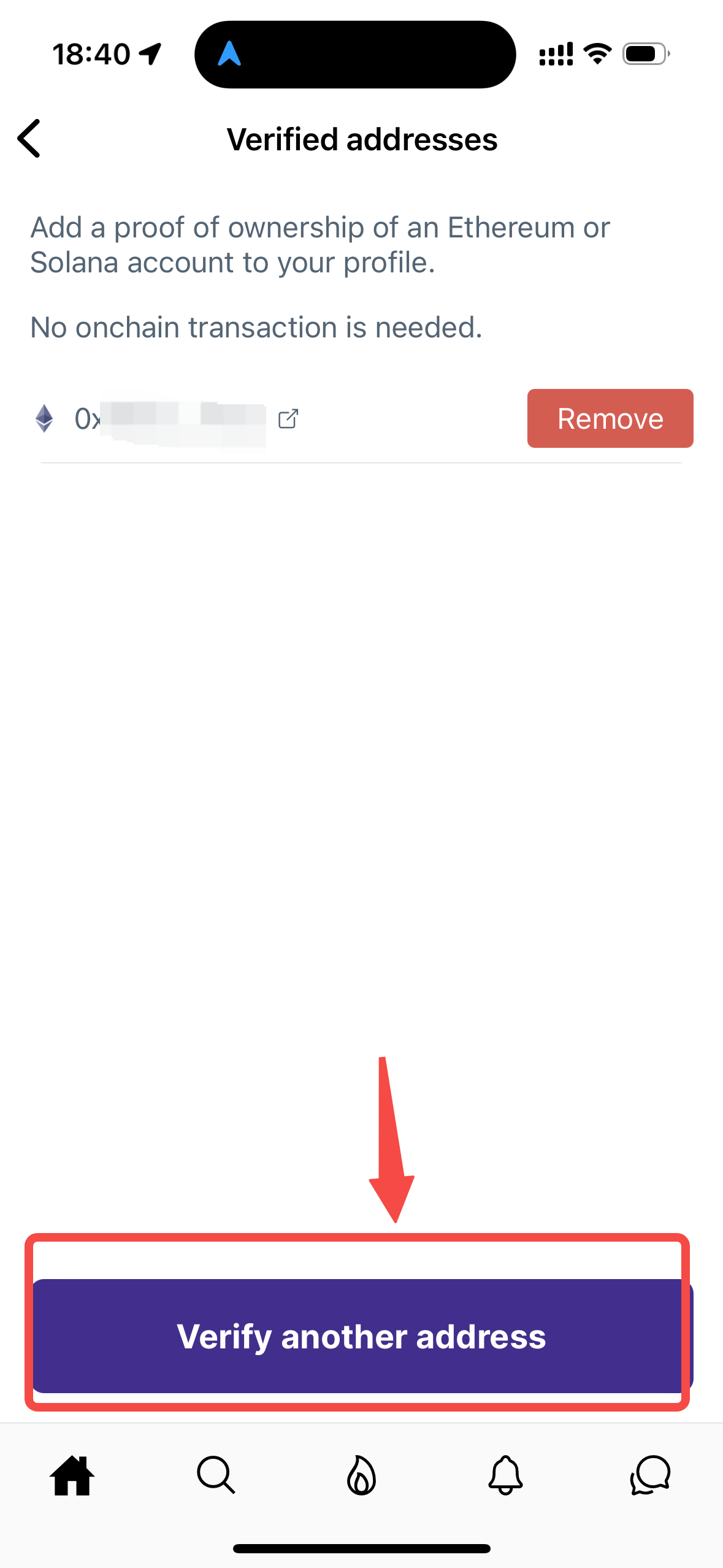Go back from Verified addresses
This screenshot has height=1568, width=723.
tap(29, 139)
